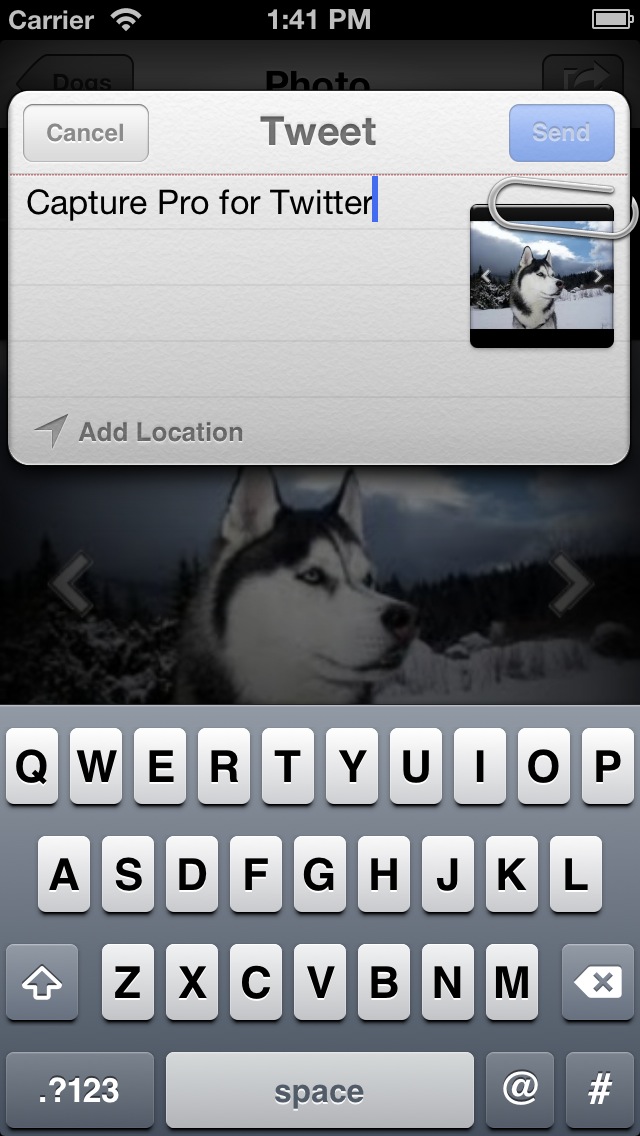Tap Add Location for the tweet
The width and height of the screenshot is (640, 1136).
click(x=138, y=432)
